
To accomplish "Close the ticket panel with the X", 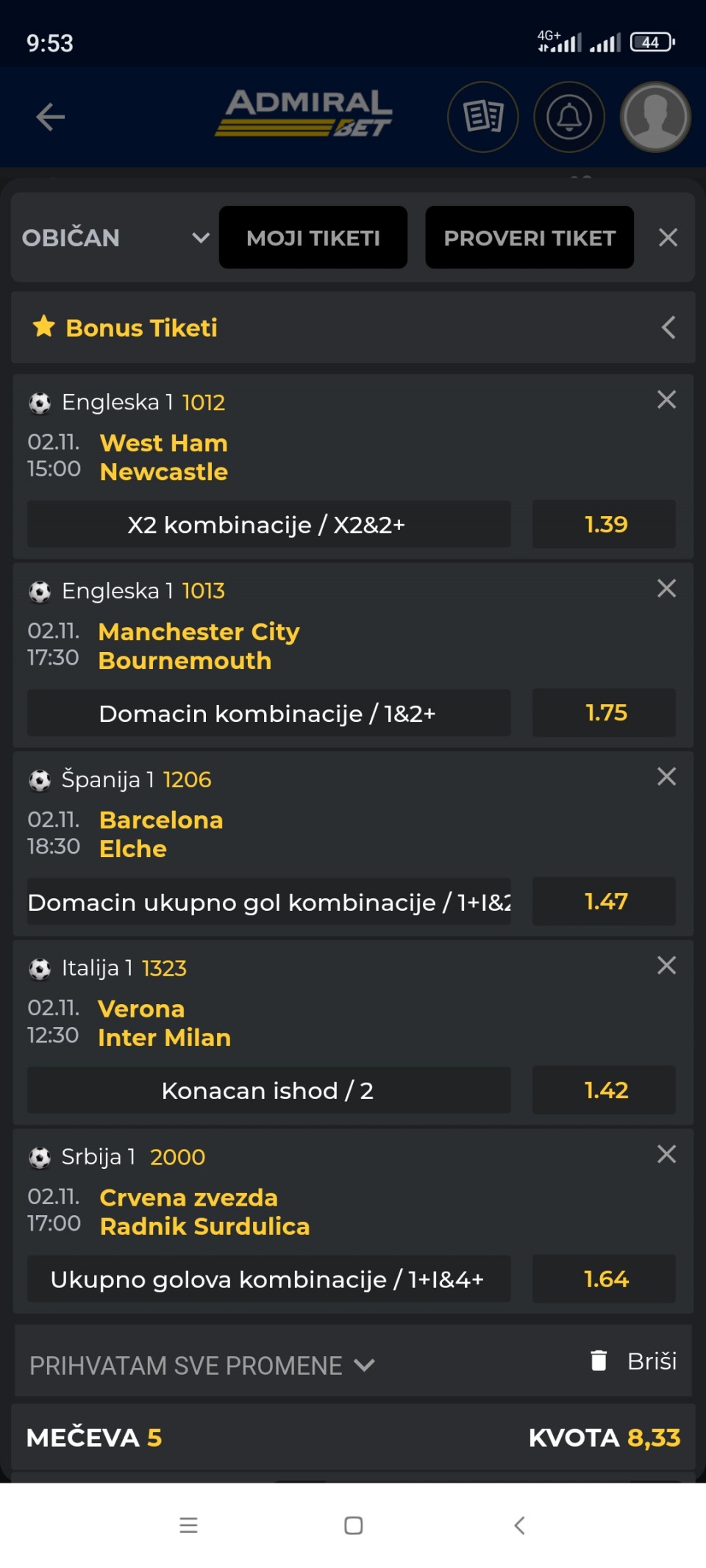I will (x=668, y=237).
